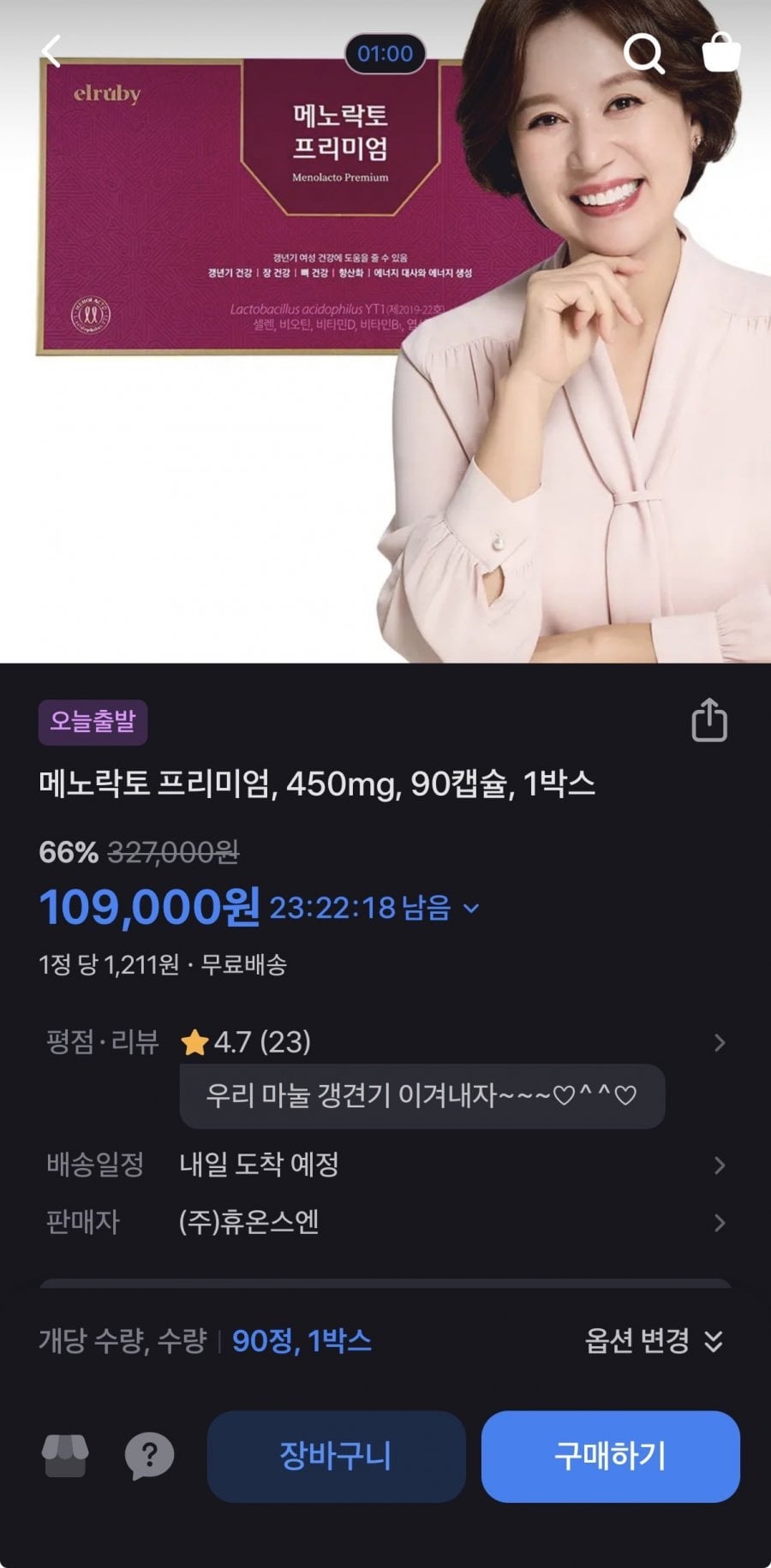View the highlighted review about 갱년기
The height and width of the screenshot is (1568, 771).
(421, 1095)
